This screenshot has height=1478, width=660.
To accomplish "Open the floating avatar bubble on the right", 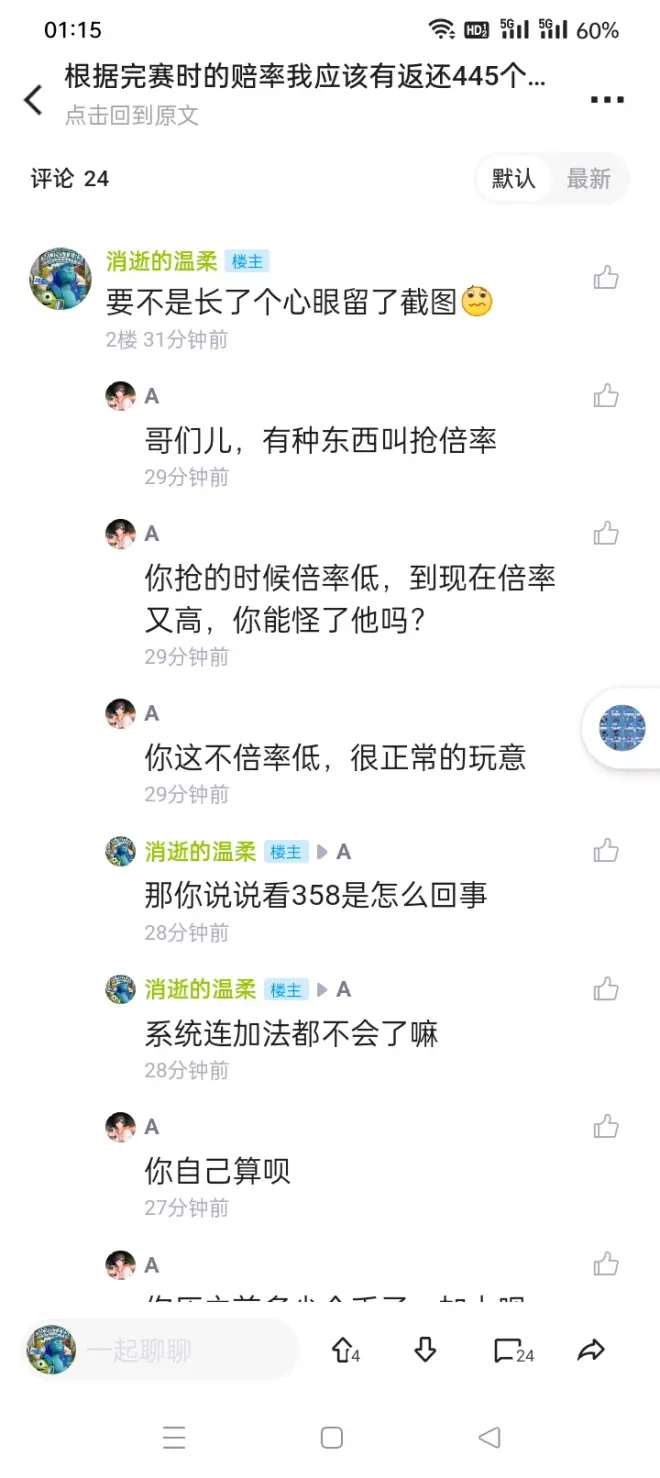I will 622,727.
